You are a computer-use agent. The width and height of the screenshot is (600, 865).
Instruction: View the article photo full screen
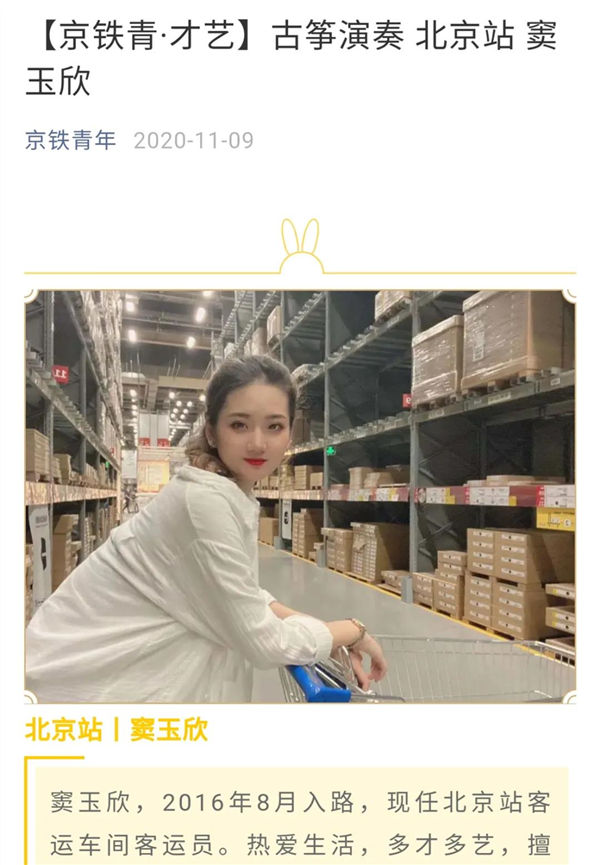[x=300, y=495]
